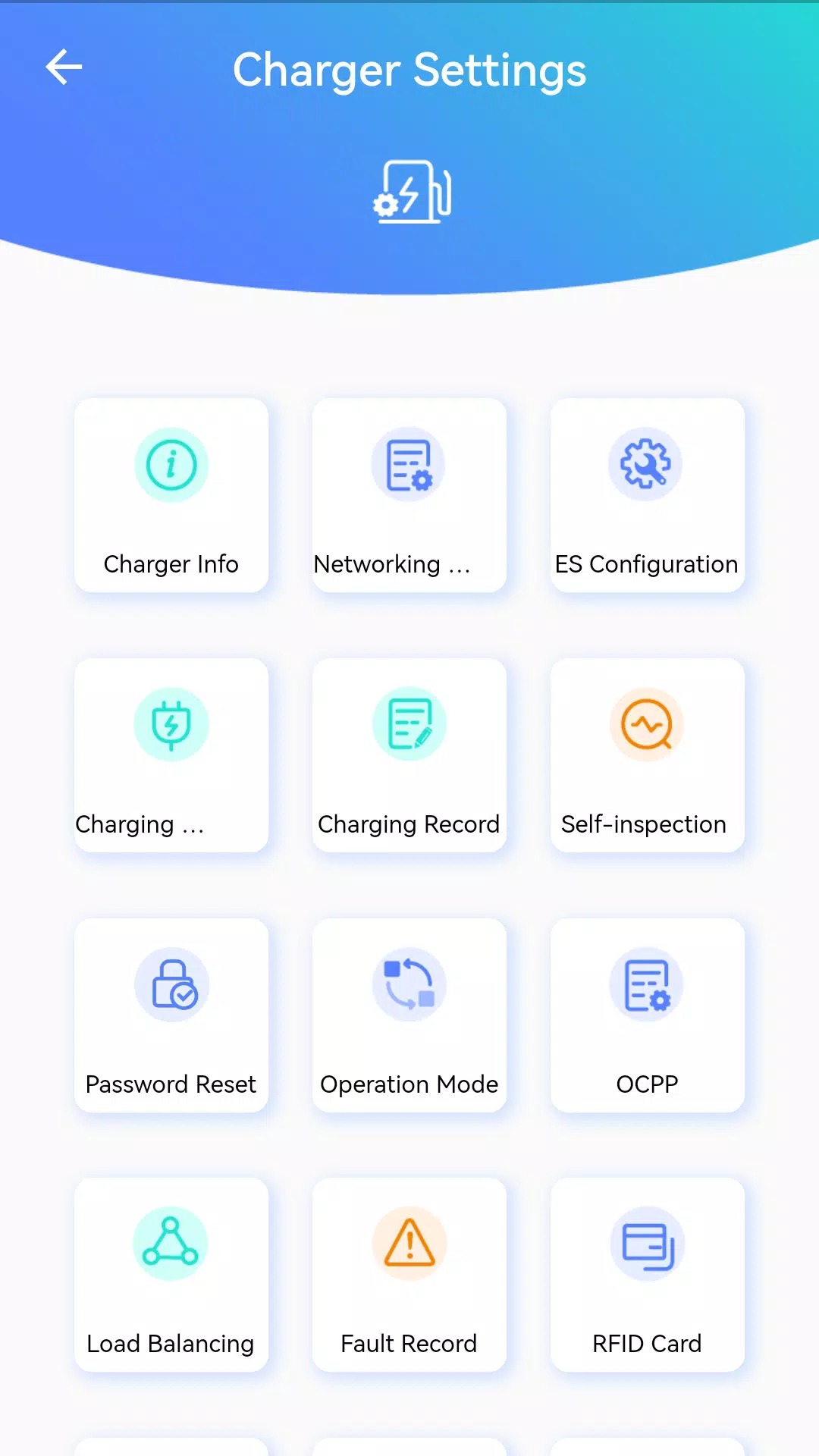Open the RFID Card option

(647, 1275)
